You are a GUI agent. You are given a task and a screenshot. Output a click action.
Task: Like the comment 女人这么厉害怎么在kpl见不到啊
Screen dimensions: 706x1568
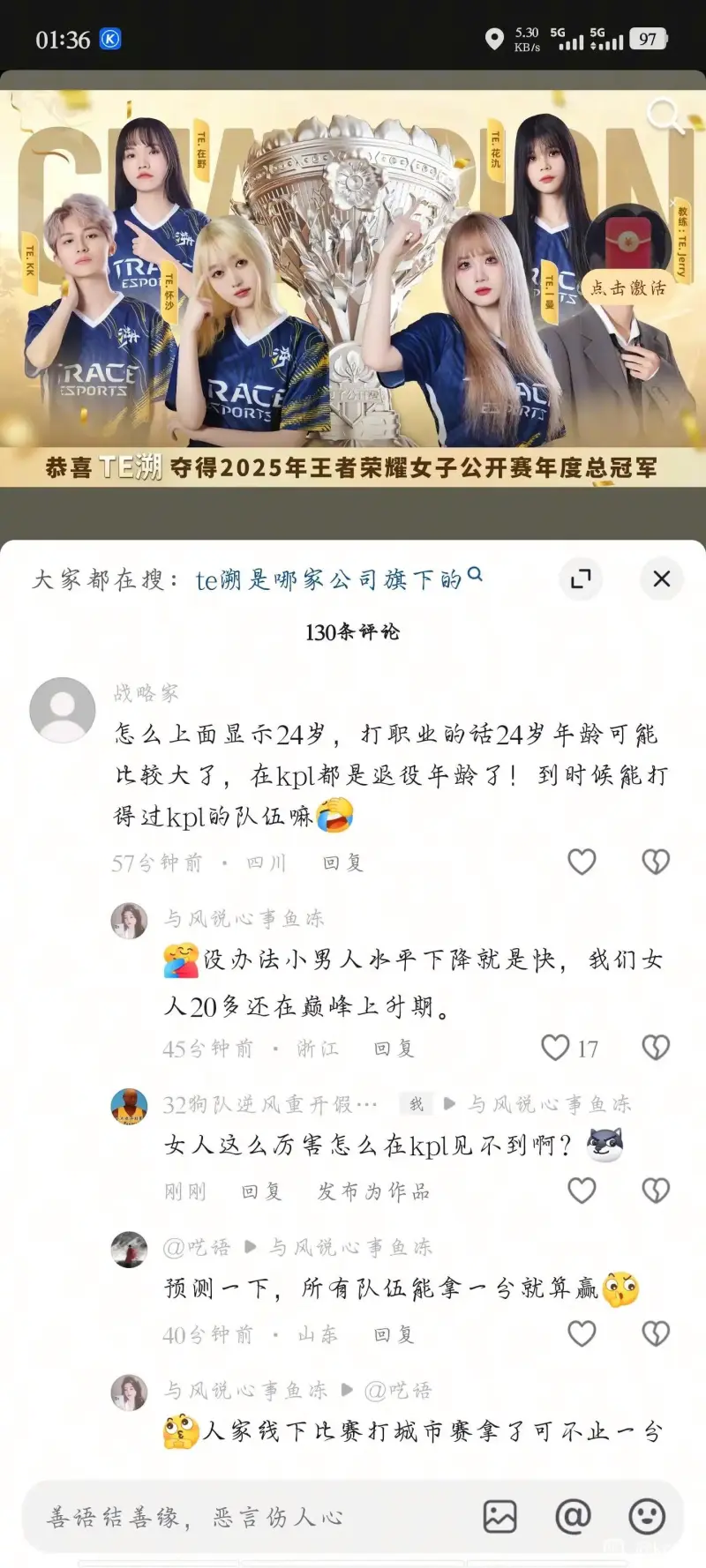click(x=581, y=1191)
